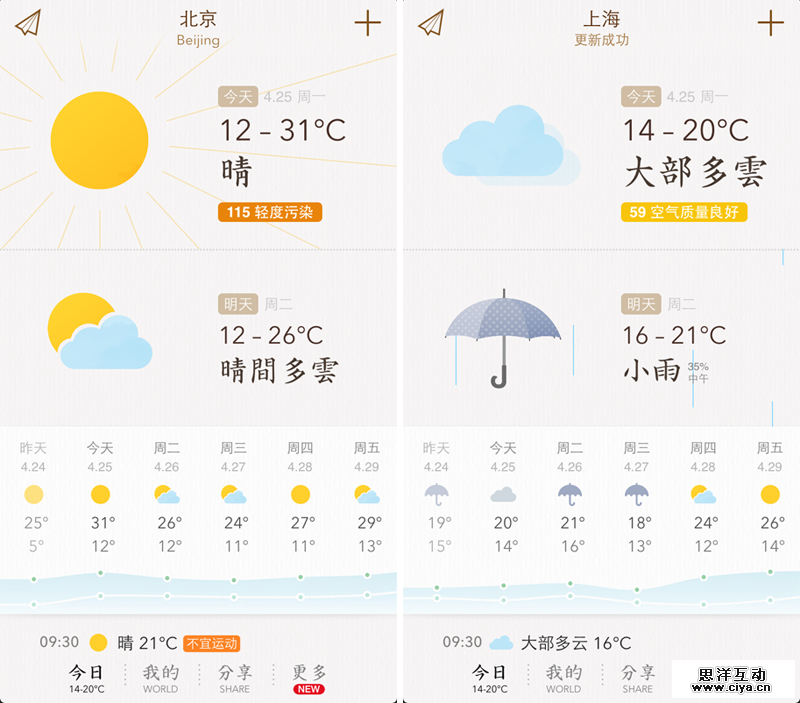Screen dimensions: 800x703
Task: Switch to 我的 WORLD tab on the Beijing screen
Action: pyautogui.click(x=160, y=677)
